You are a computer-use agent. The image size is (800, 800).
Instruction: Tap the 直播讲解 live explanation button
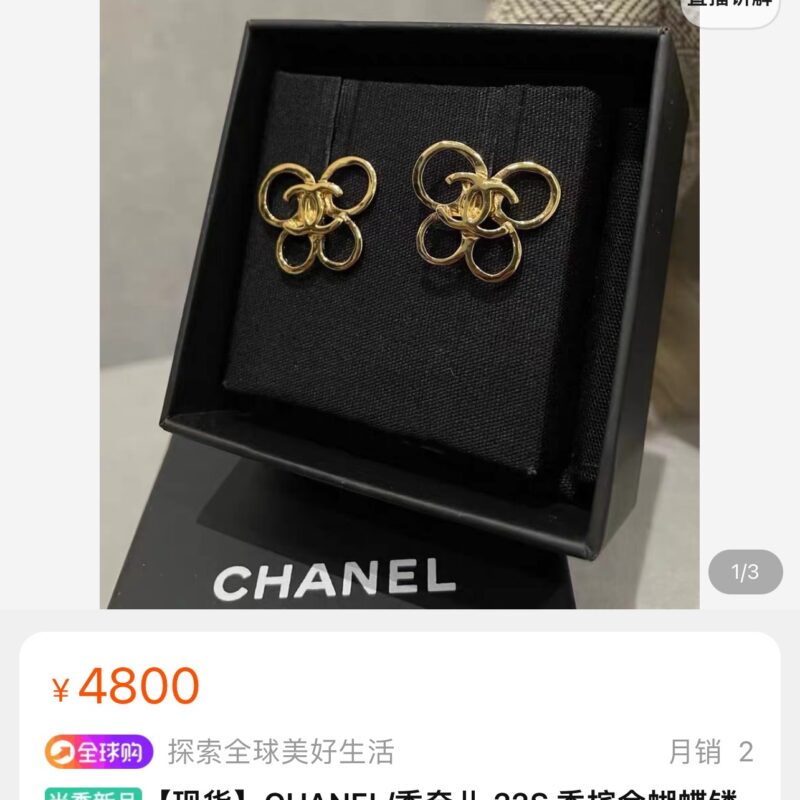pos(729,8)
